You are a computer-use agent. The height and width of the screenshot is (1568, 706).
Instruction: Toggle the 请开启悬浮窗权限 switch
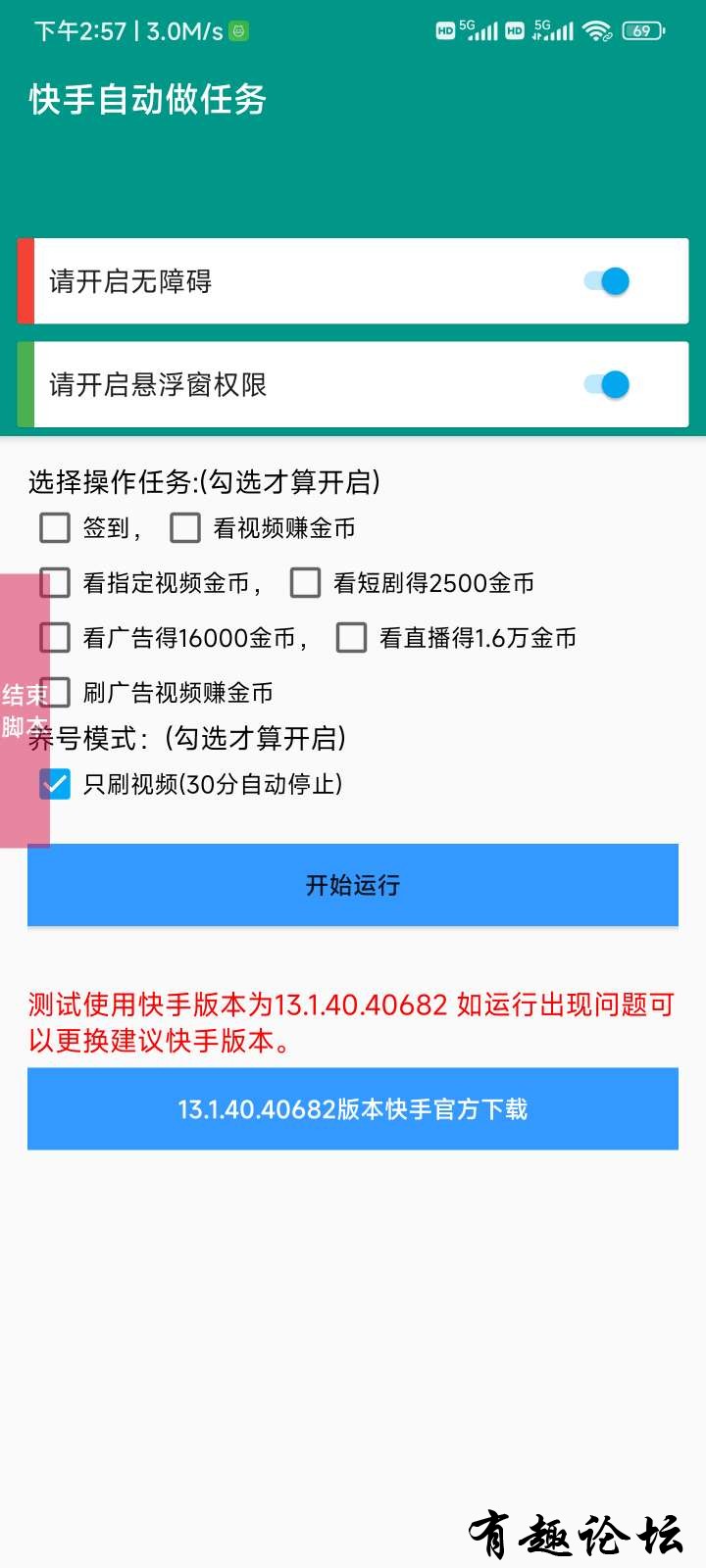pyautogui.click(x=607, y=385)
